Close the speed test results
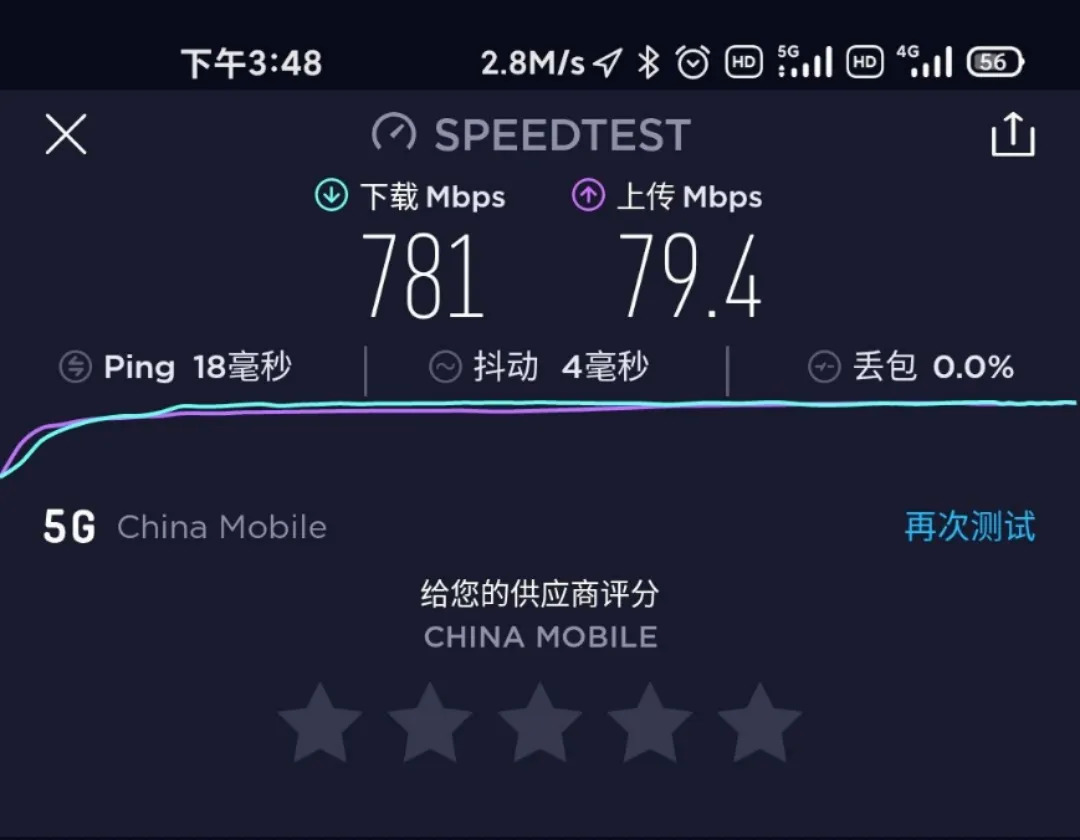Image resolution: width=1080 pixels, height=840 pixels. click(66, 134)
